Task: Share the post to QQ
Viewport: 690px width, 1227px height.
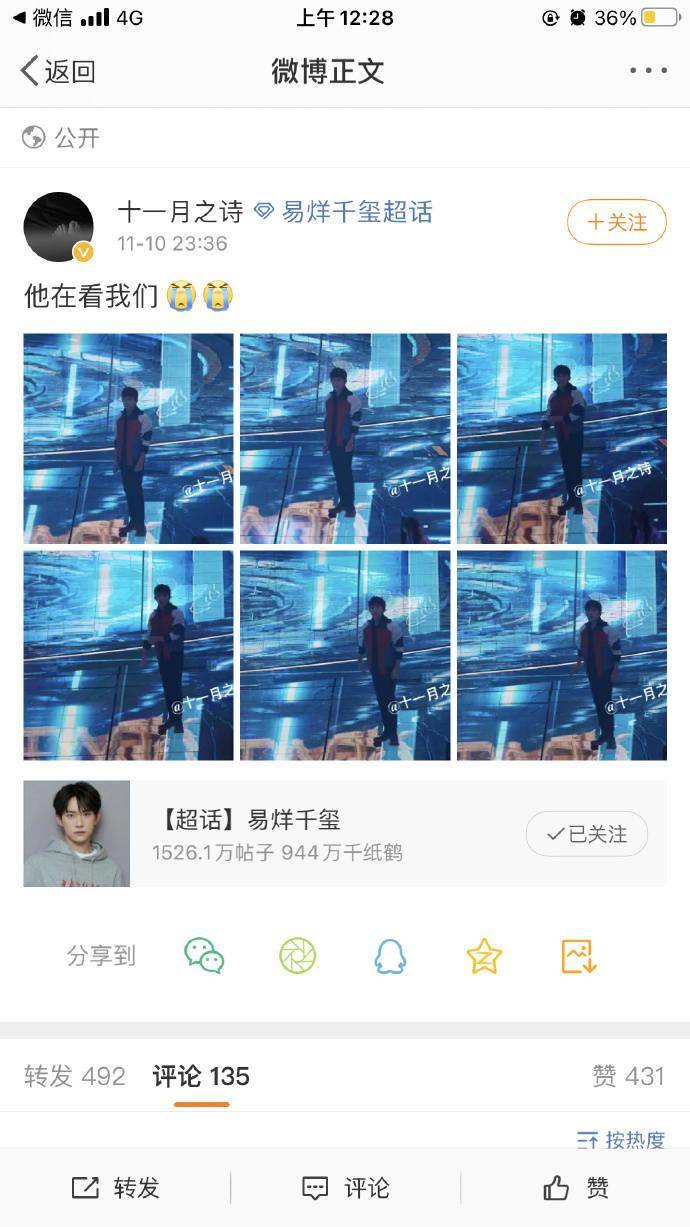Action: 390,956
